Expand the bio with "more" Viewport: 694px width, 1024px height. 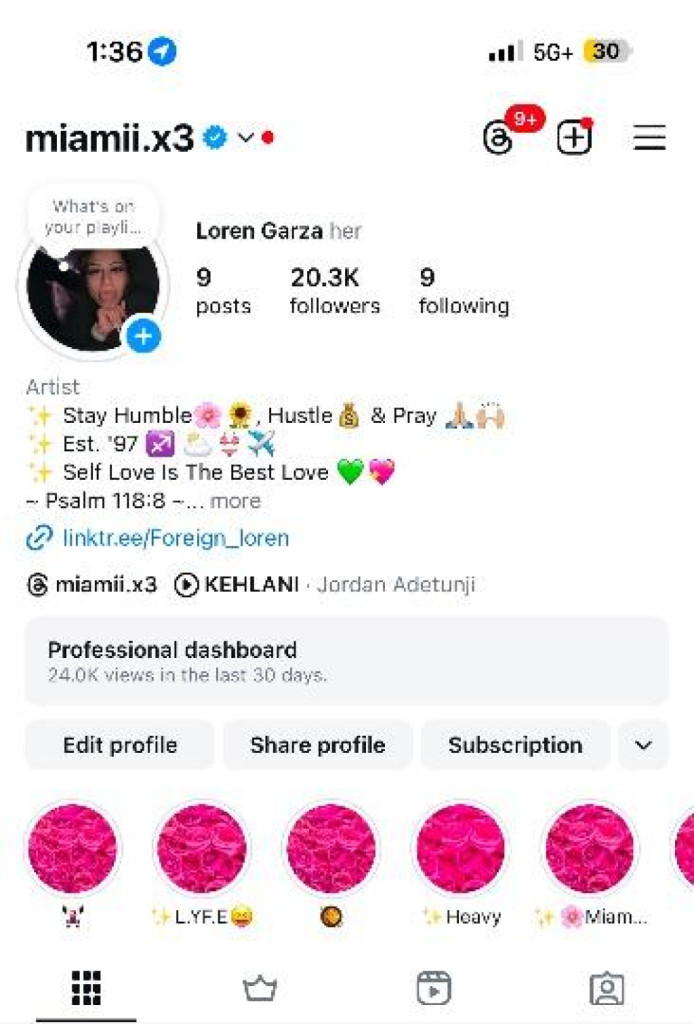pos(235,501)
